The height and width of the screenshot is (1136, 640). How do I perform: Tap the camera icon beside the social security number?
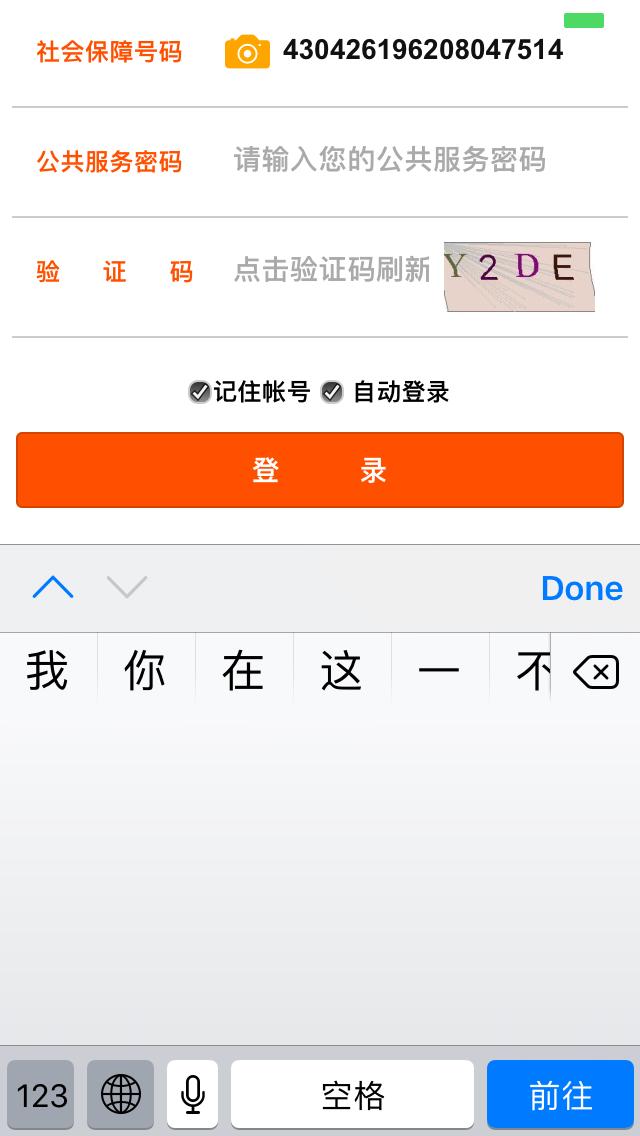click(x=247, y=51)
